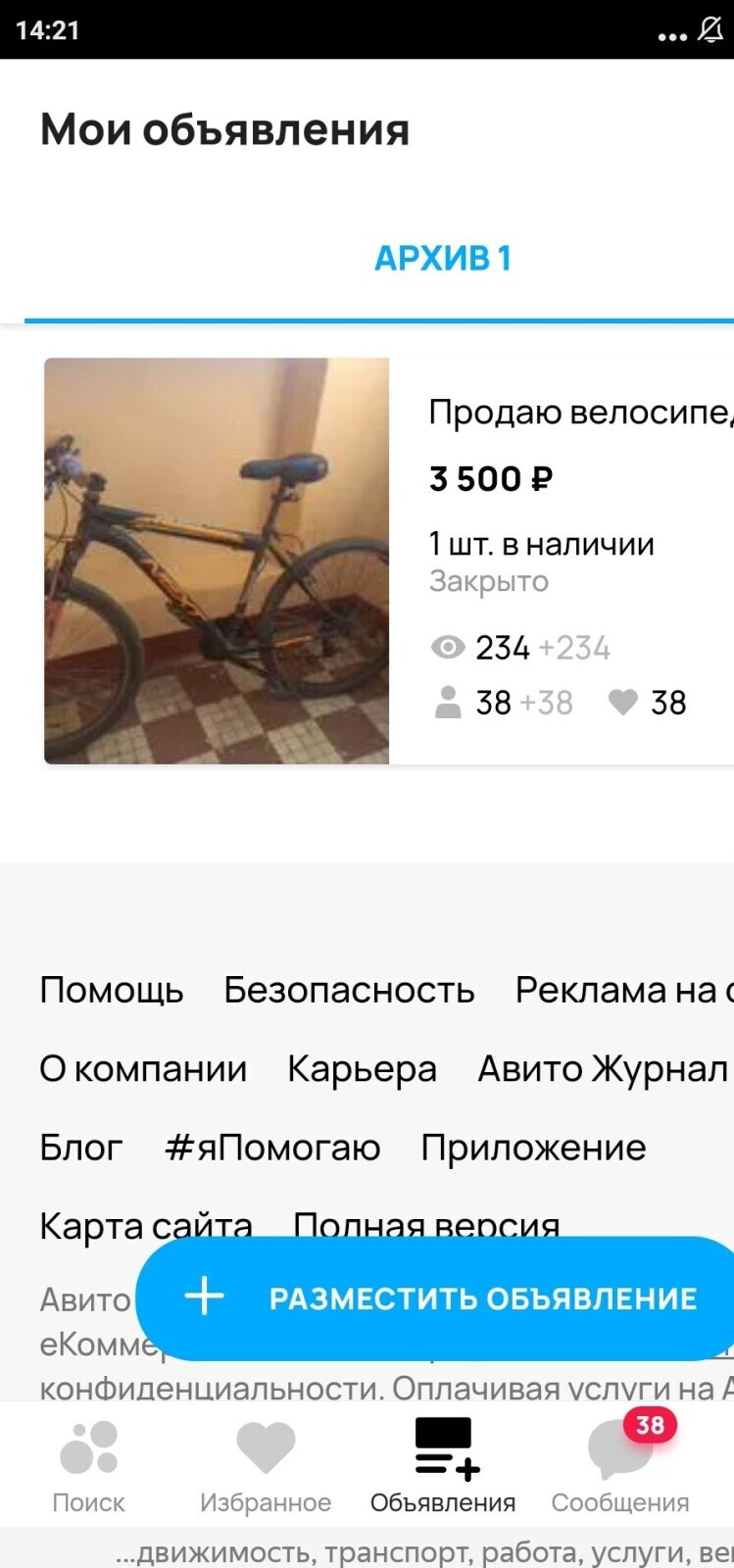Open the Приложение link
The height and width of the screenshot is (1568, 734).
(533, 1147)
